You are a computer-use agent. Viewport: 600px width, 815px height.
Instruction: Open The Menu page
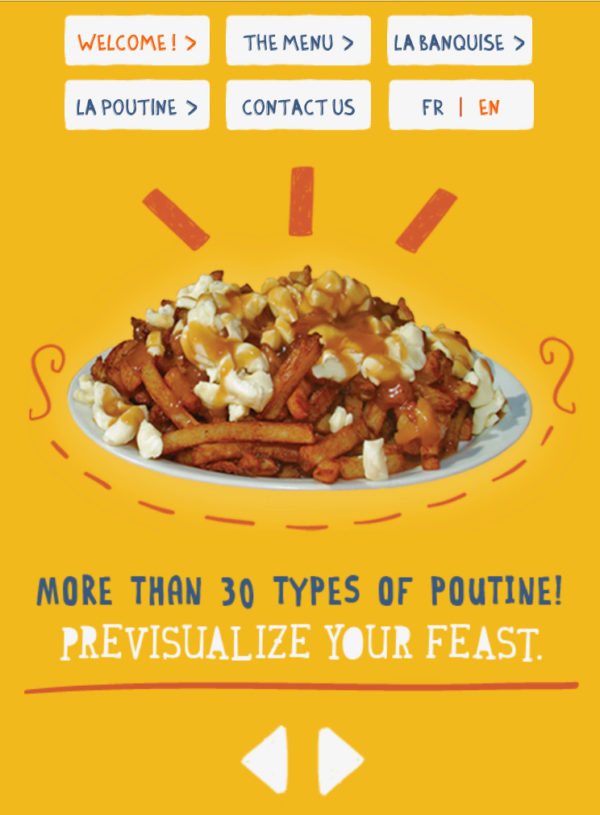coord(298,42)
